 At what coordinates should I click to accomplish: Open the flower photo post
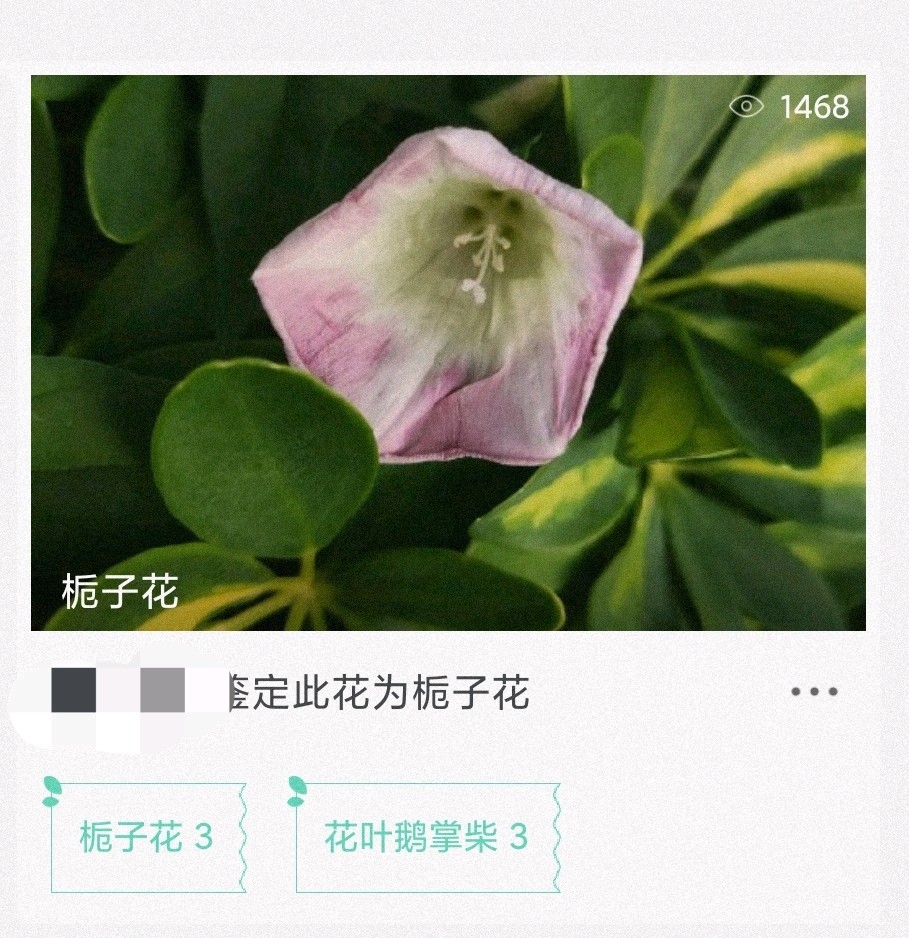click(448, 352)
